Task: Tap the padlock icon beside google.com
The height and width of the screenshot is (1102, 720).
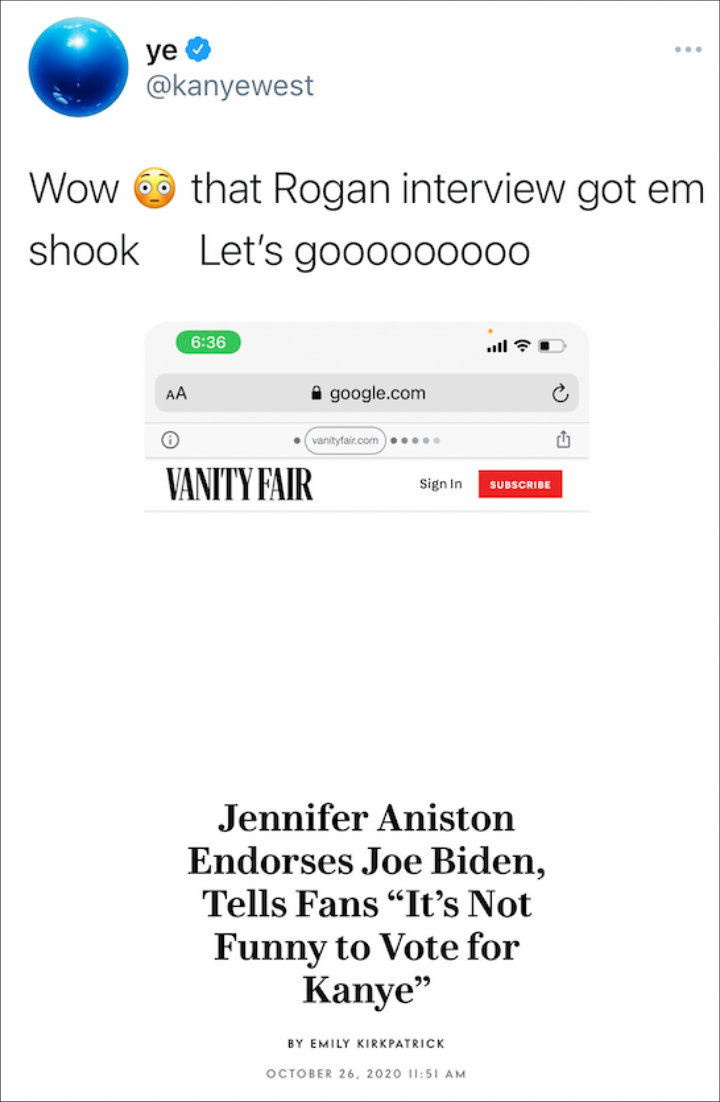Action: 316,392
